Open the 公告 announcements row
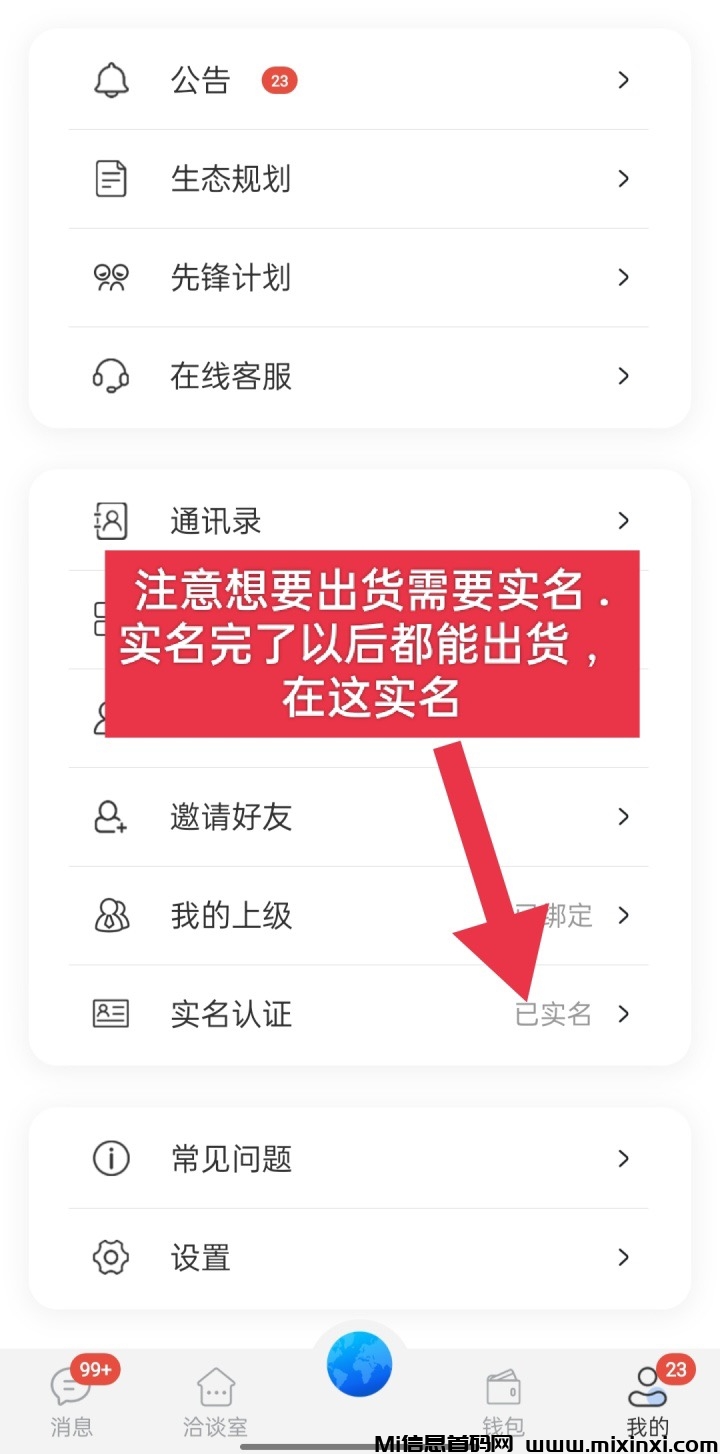 358,80
